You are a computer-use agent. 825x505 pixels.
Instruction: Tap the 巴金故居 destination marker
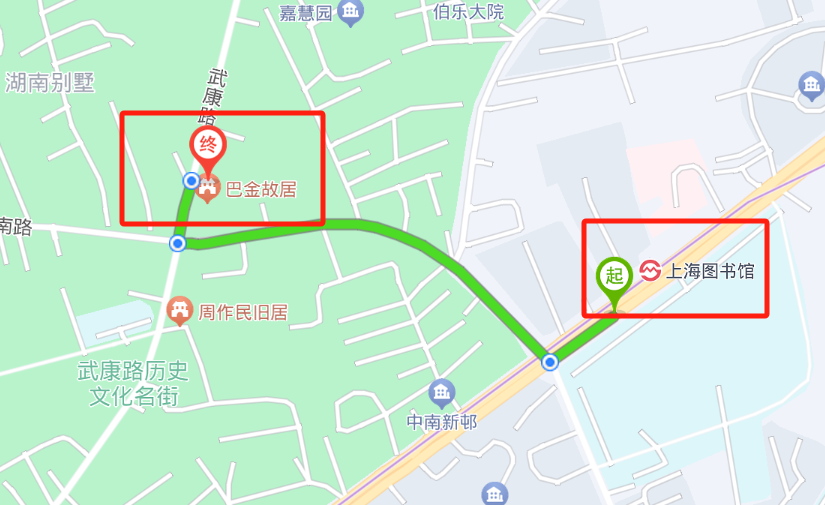(x=208, y=188)
